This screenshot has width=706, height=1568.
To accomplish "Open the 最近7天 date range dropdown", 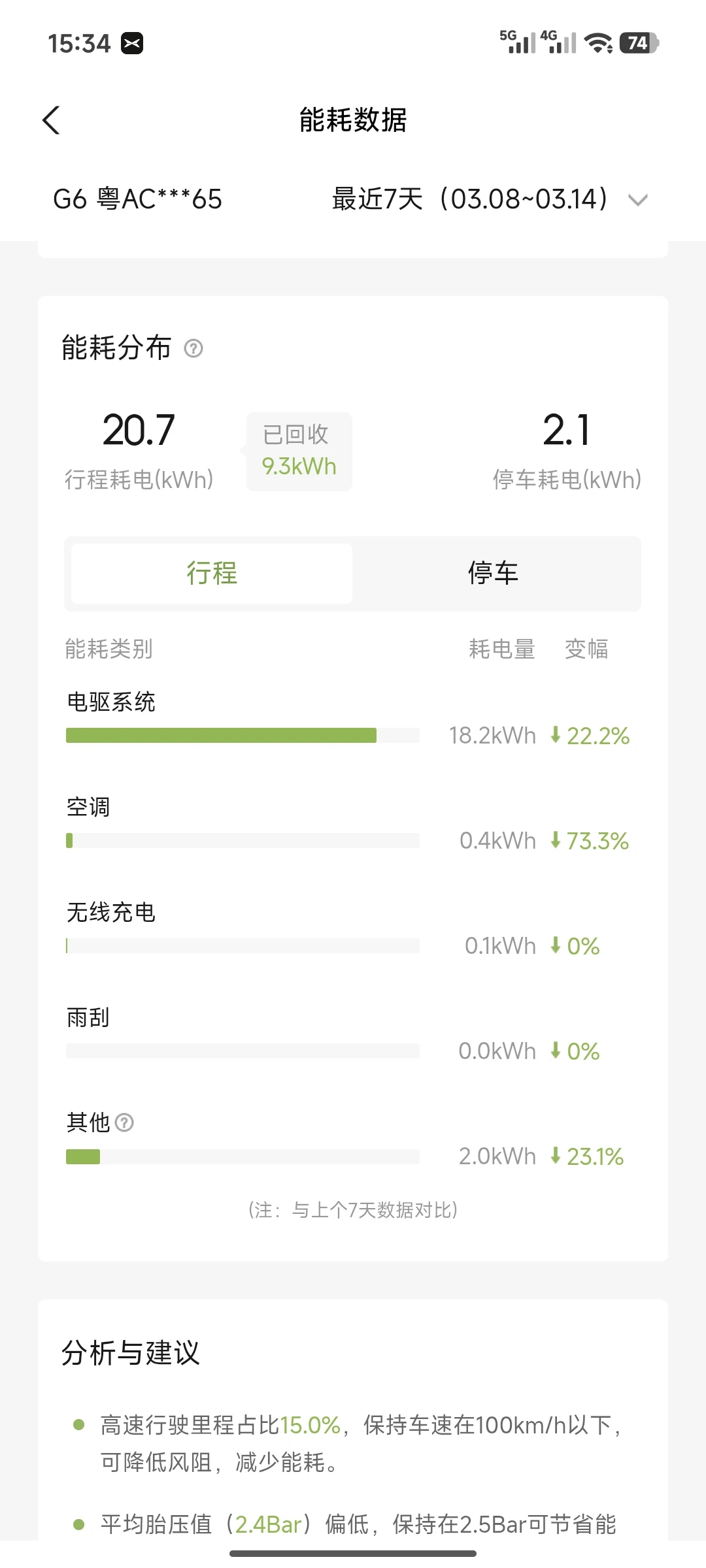I will pyautogui.click(x=489, y=199).
